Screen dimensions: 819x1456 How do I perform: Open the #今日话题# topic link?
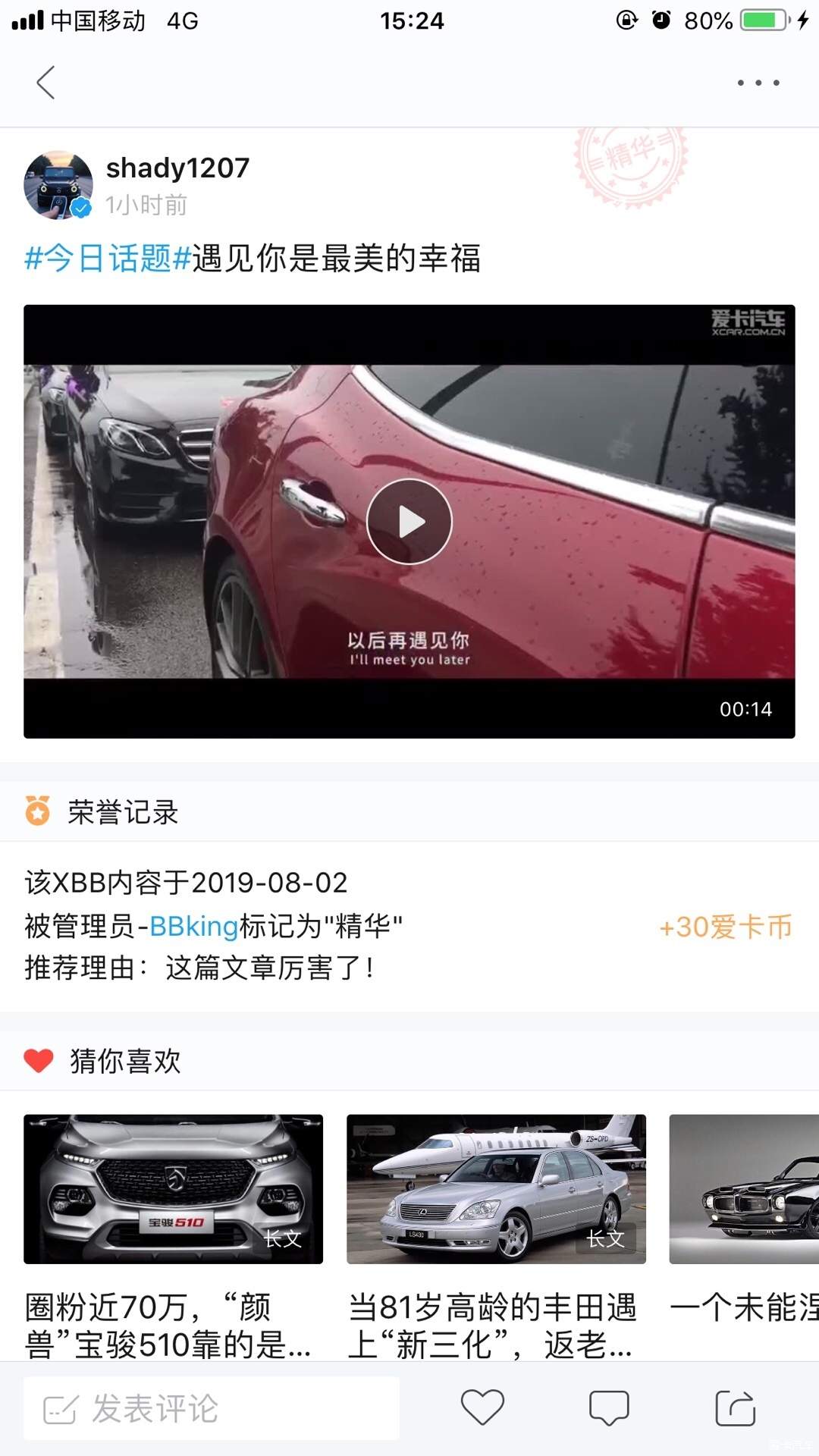pyautogui.click(x=108, y=259)
